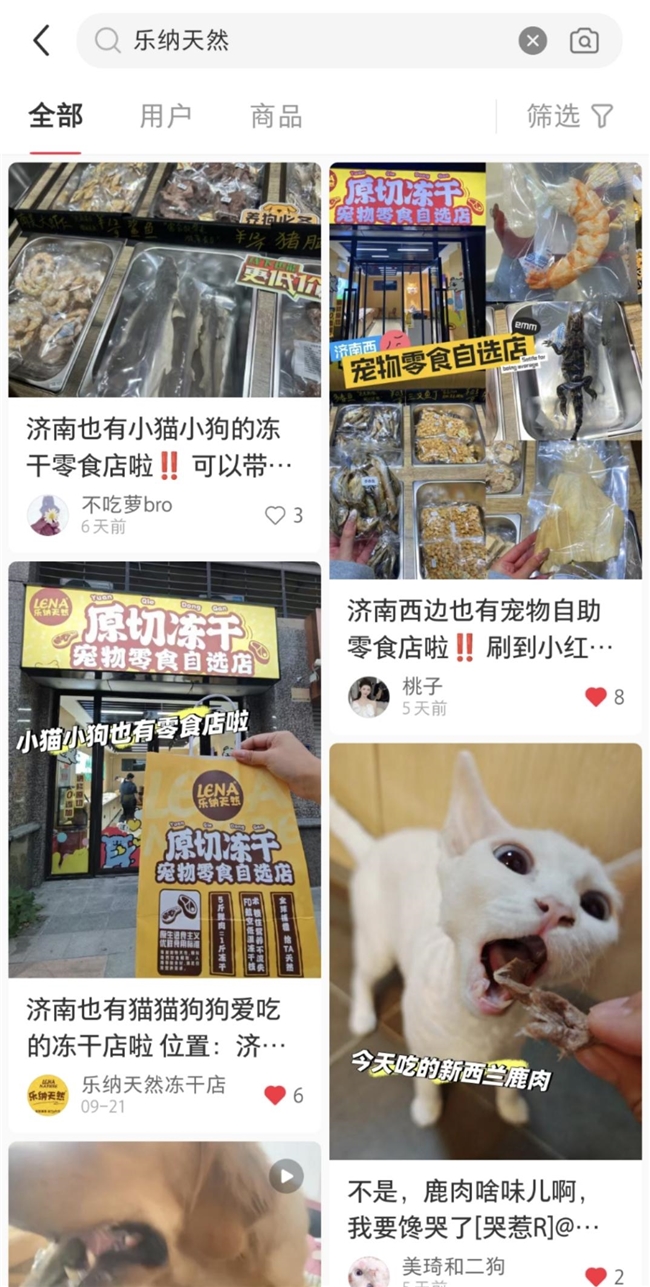This screenshot has height=1287, width=650.
Task: Open 乐纳天然冻干店's profile from its avatar
Action: (x=47, y=1095)
